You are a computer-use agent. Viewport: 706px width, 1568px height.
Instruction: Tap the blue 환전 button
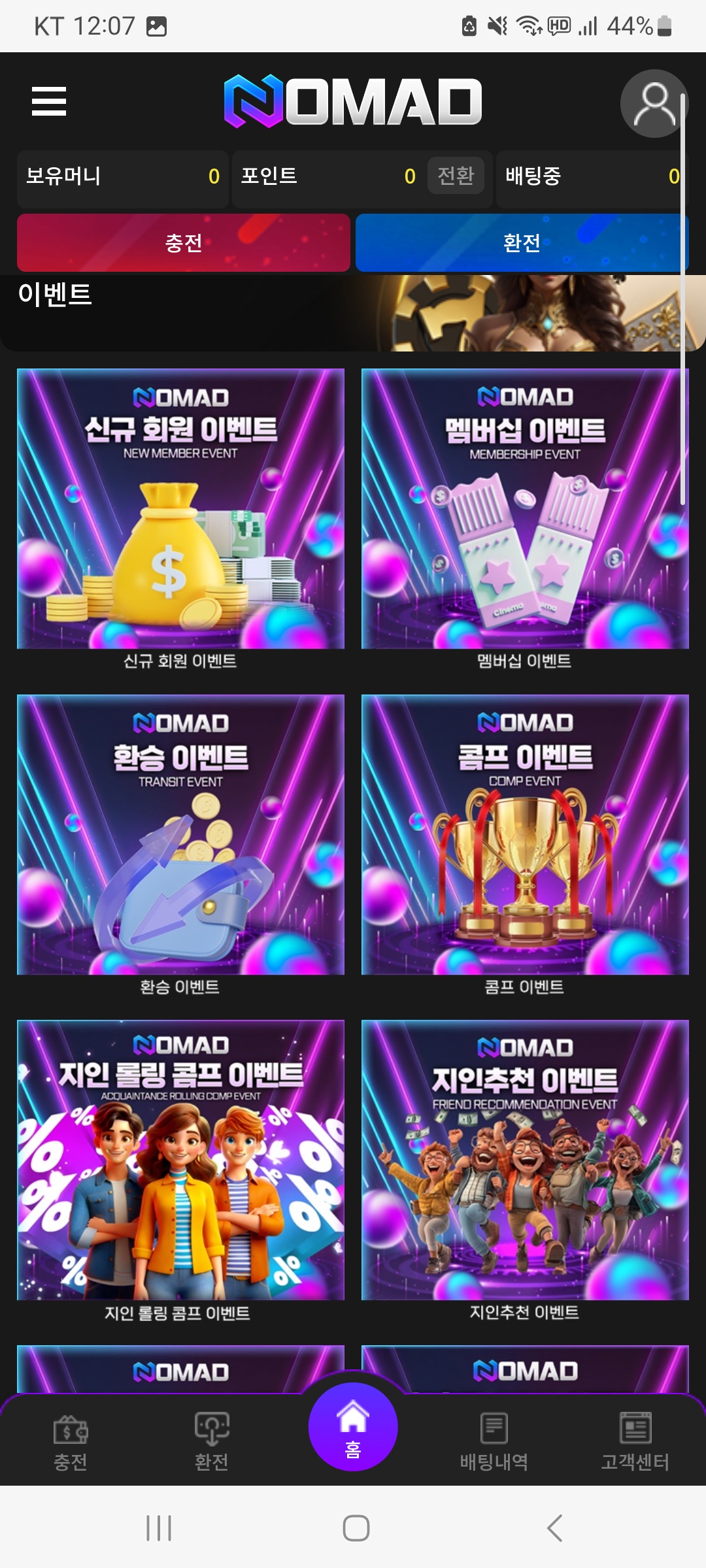(522, 243)
